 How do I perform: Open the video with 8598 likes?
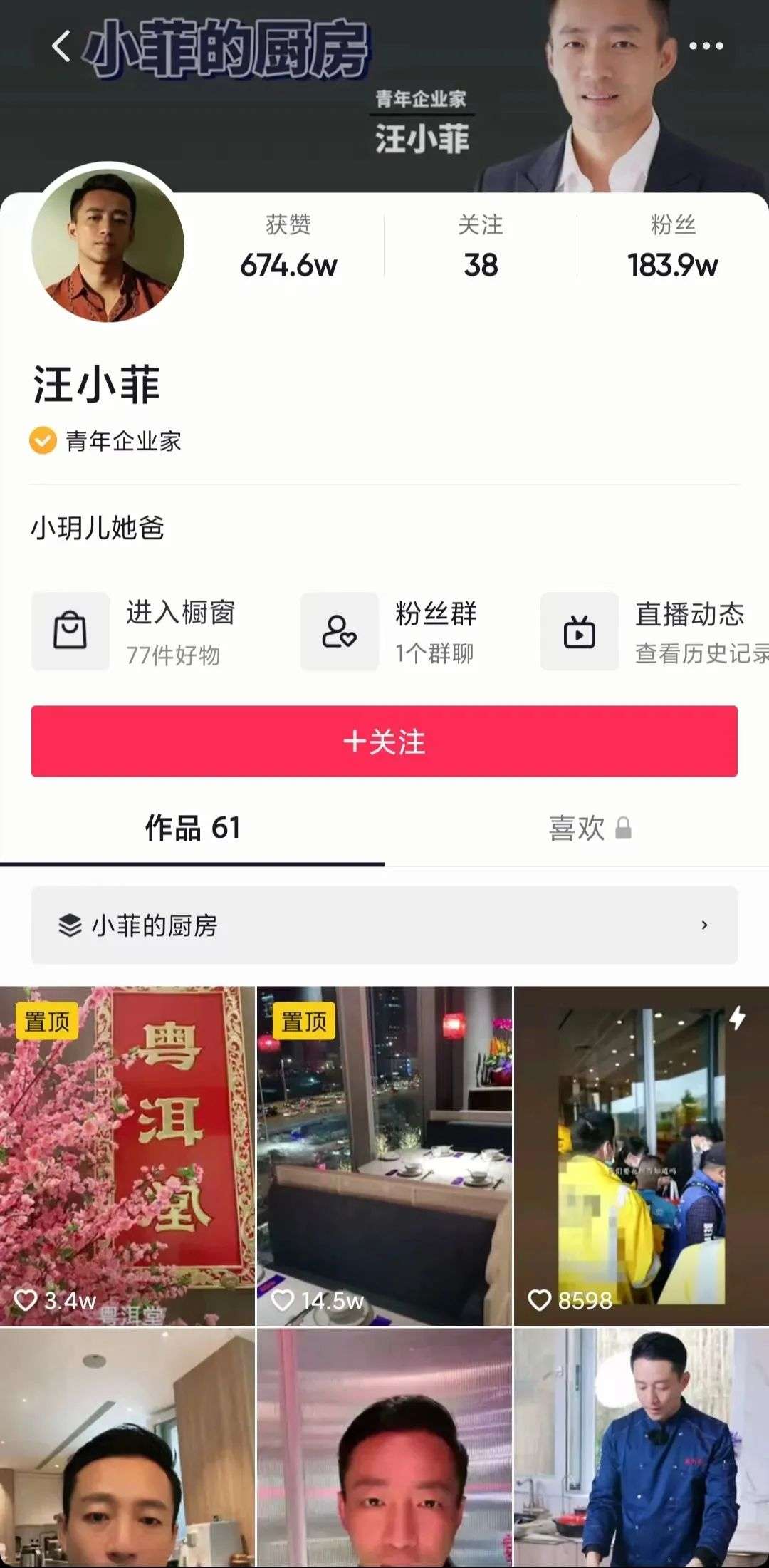(x=641, y=1156)
